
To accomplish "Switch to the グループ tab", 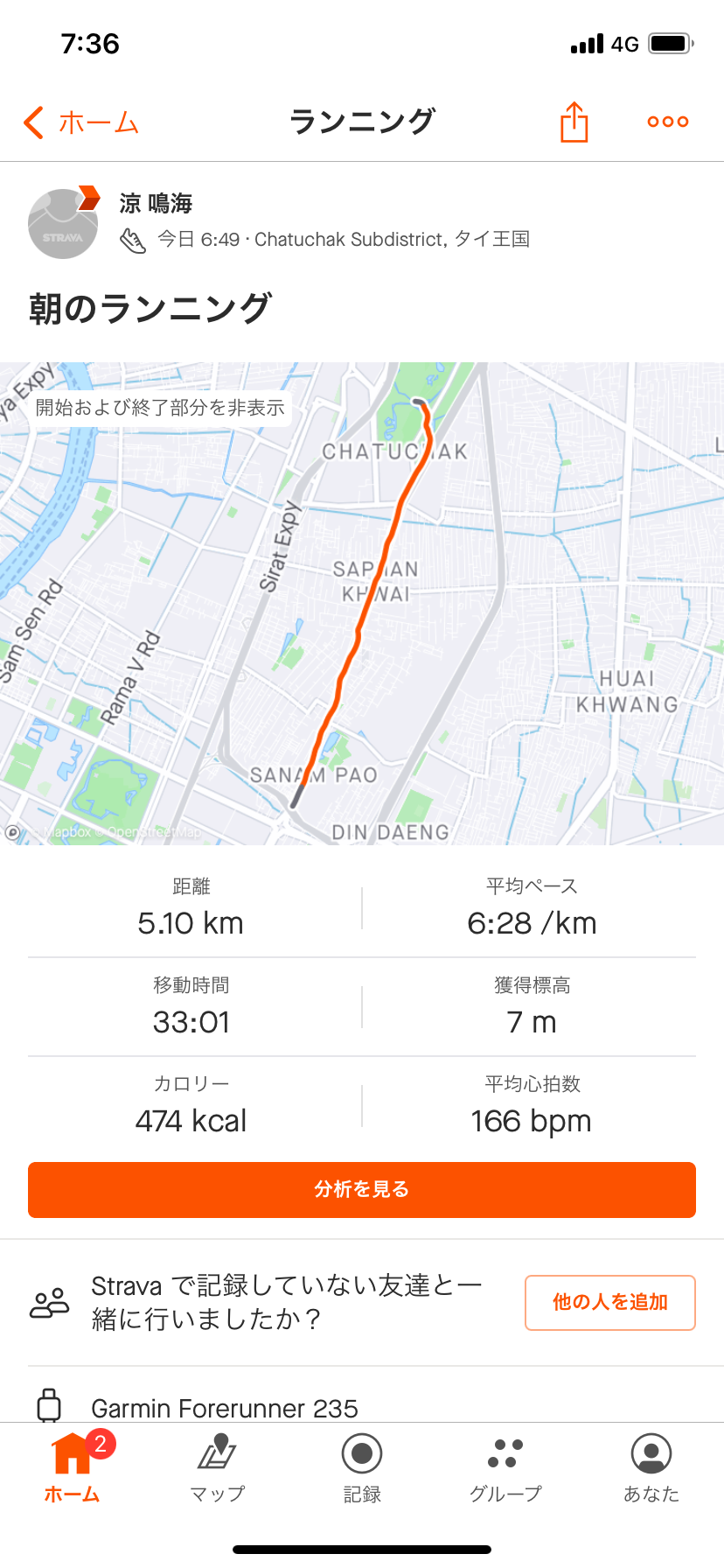I will click(x=506, y=1468).
